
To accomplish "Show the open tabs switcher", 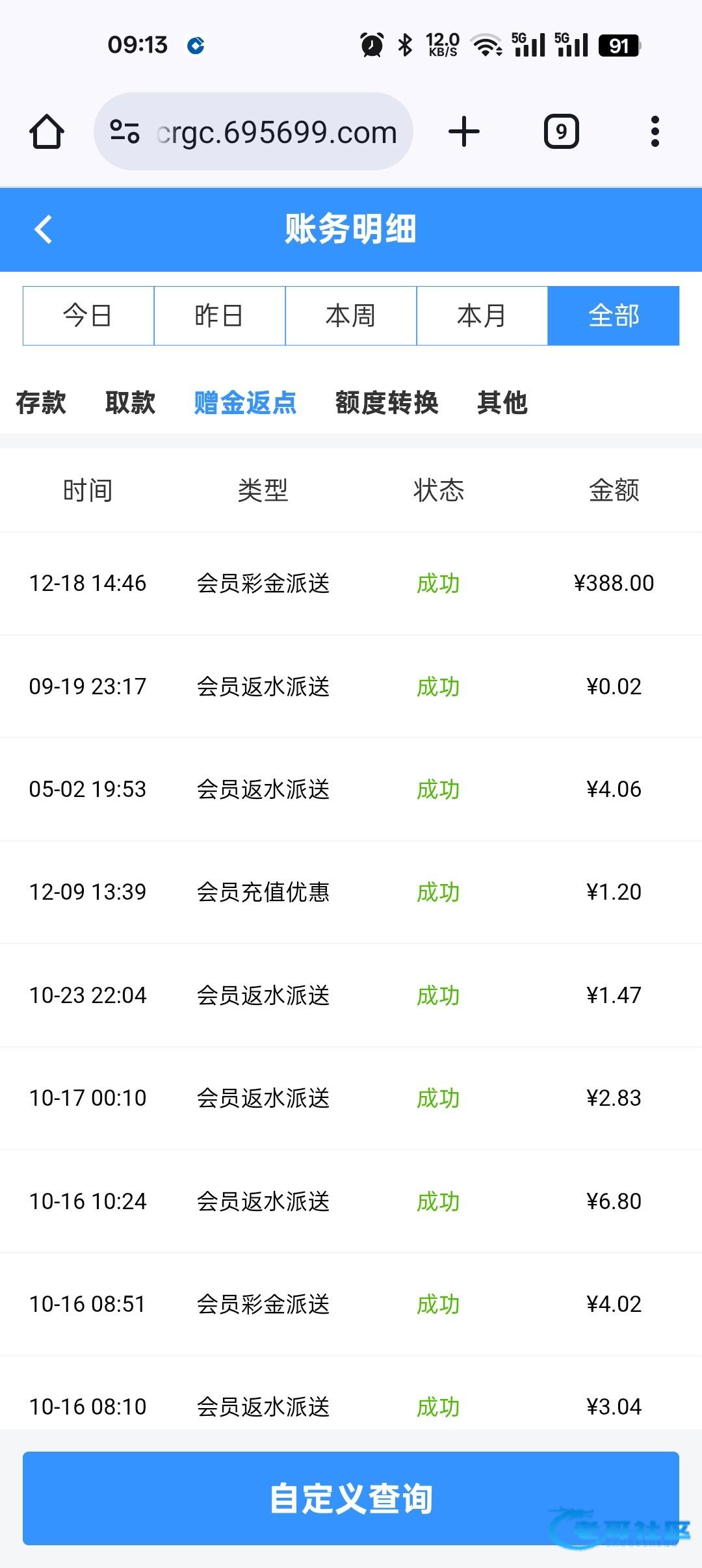I will 561,132.
